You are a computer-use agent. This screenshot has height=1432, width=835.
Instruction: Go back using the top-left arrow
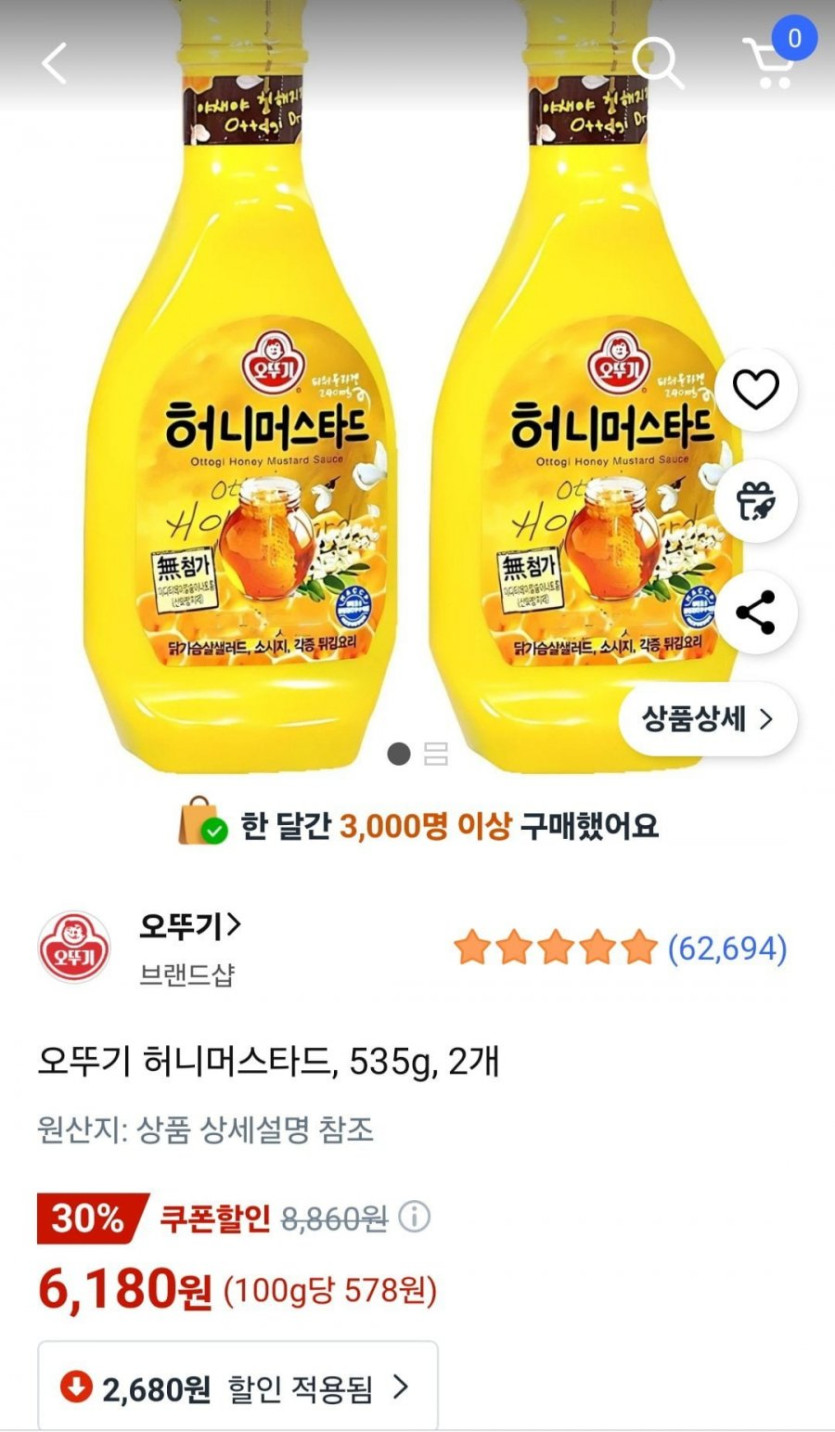pyautogui.click(x=55, y=63)
